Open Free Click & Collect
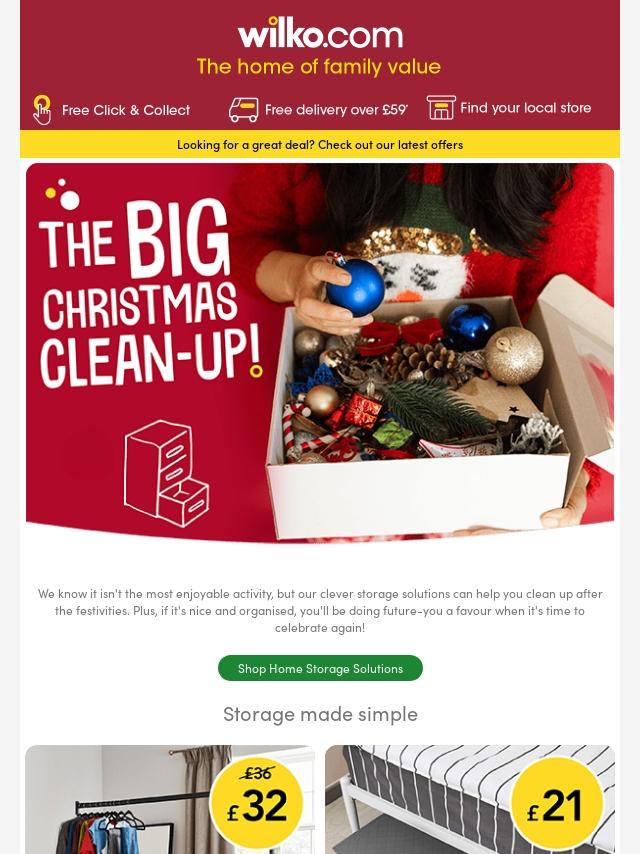 [x=112, y=110]
